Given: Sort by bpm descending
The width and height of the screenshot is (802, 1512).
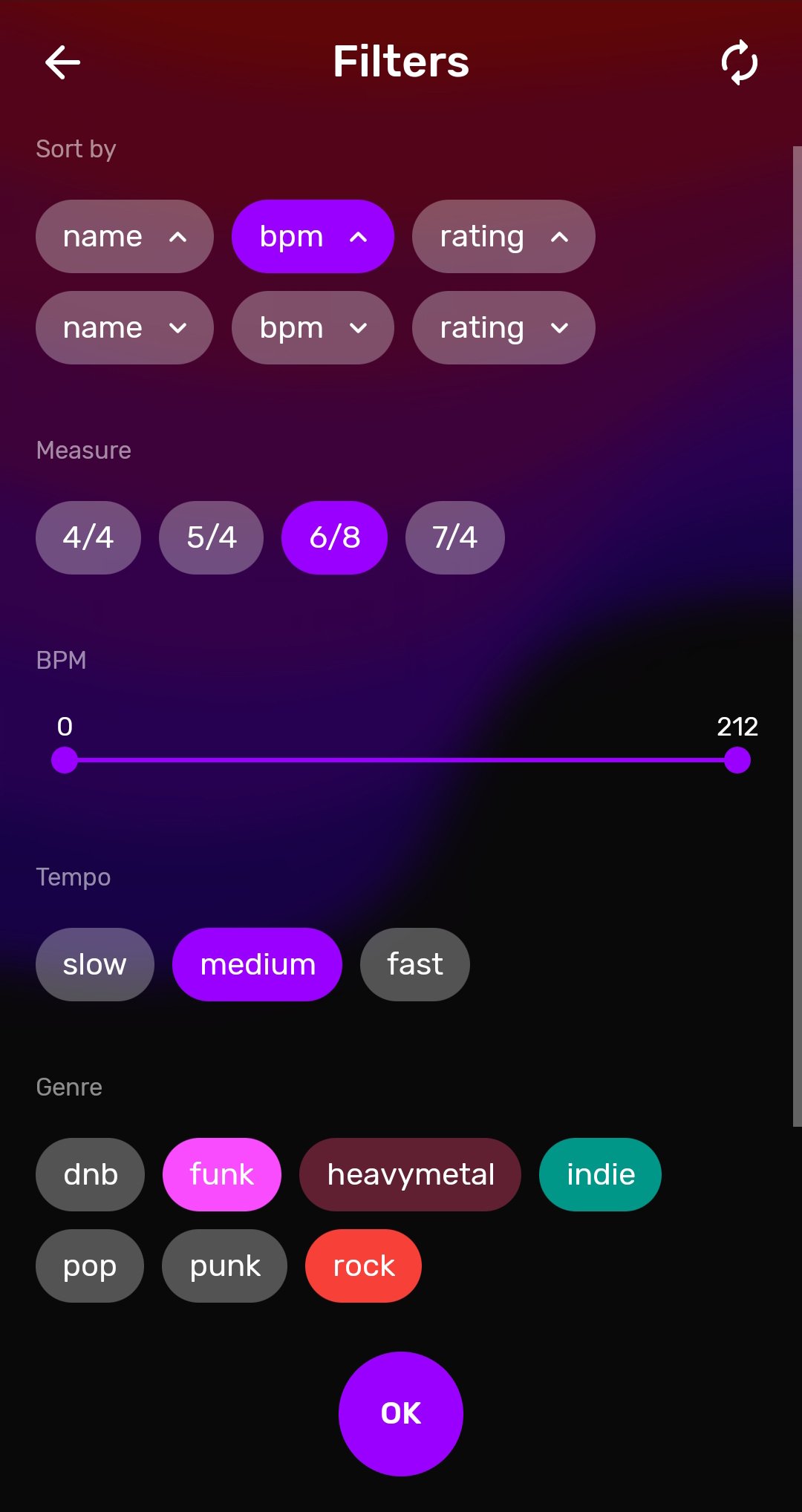Looking at the screenshot, I should click(x=313, y=327).
